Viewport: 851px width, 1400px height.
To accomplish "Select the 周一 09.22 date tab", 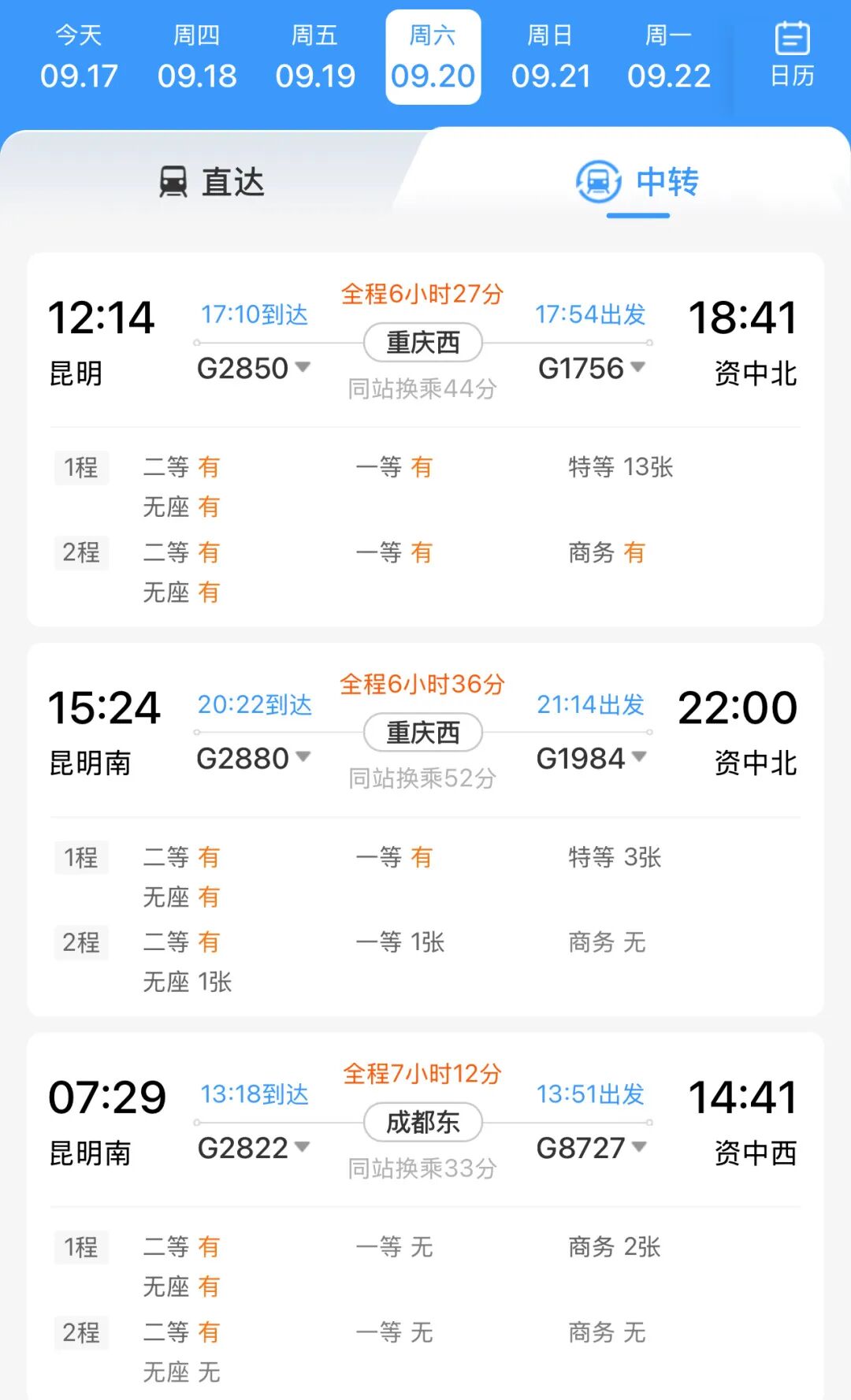I will coord(669,55).
